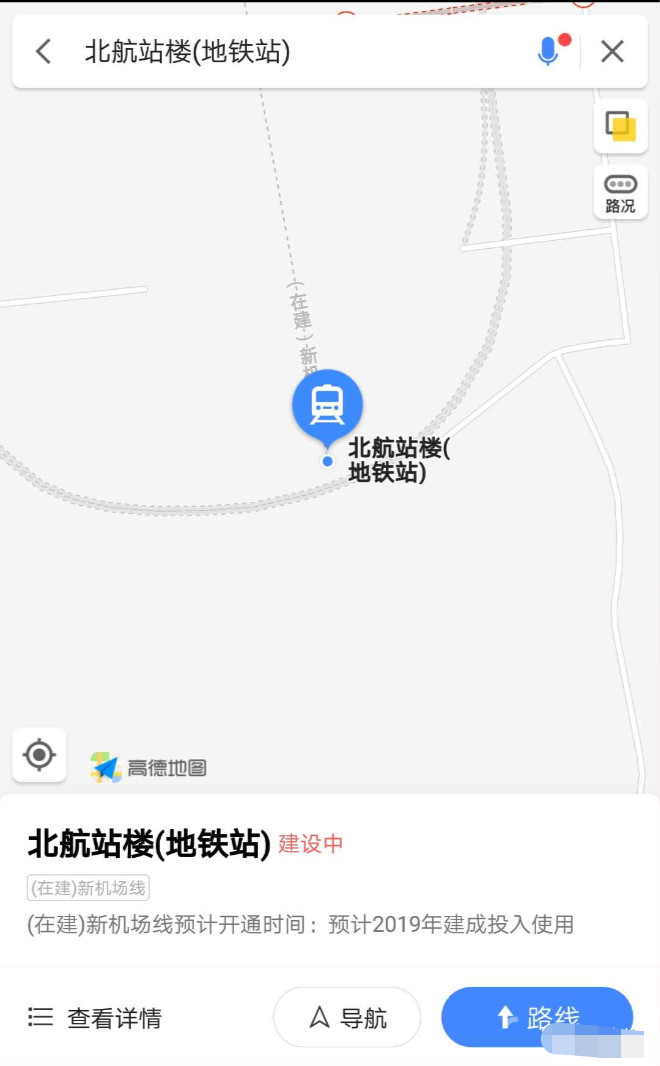Select the 北航站楼 subway station pin
660x1066 pixels.
pyautogui.click(x=327, y=407)
